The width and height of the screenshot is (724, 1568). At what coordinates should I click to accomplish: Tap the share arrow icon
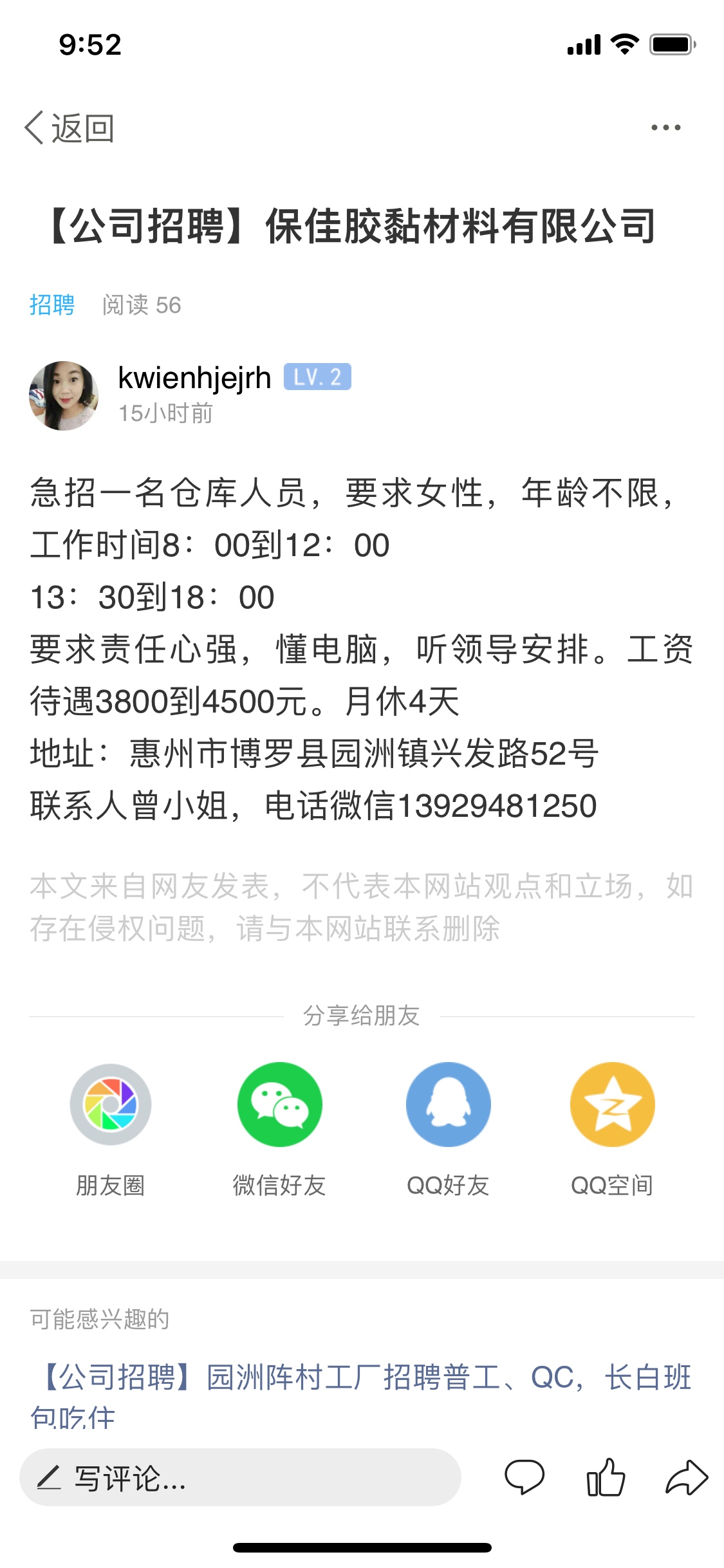click(687, 1477)
